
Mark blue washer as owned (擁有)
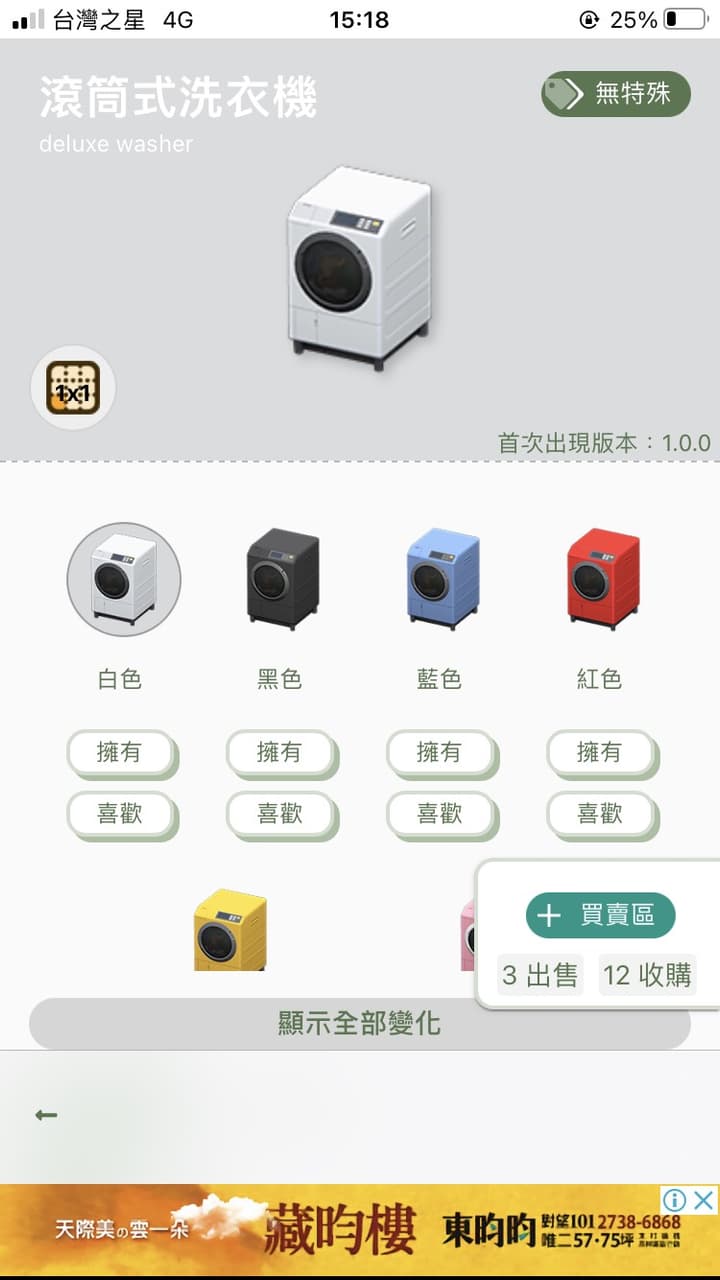[442, 754]
